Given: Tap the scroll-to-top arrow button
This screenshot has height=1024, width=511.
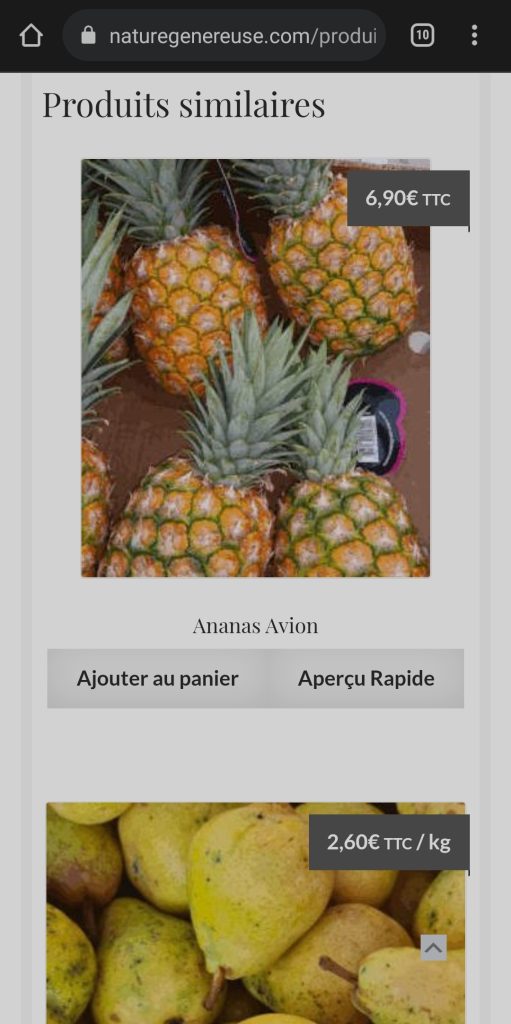Looking at the screenshot, I should coord(433,947).
